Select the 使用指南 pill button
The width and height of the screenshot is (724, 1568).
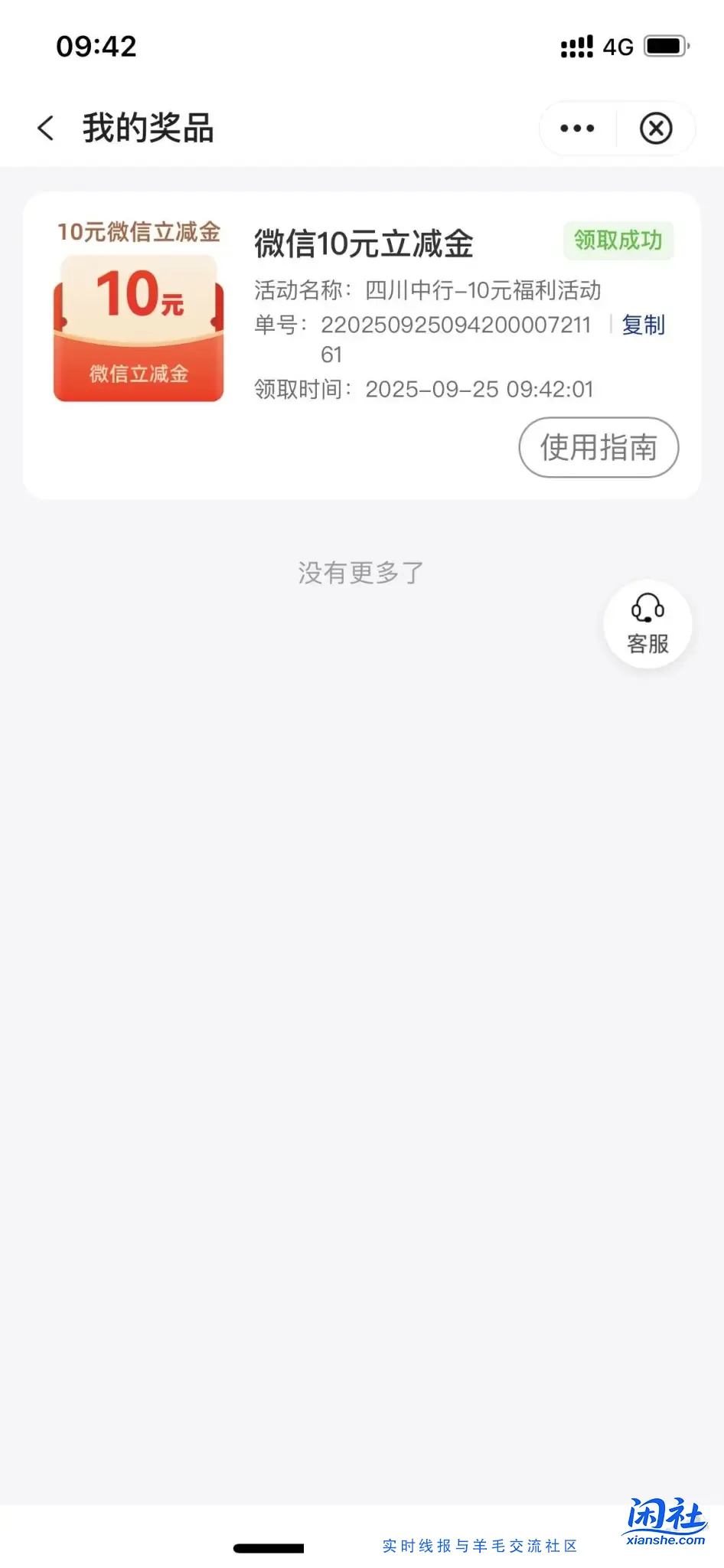click(598, 448)
